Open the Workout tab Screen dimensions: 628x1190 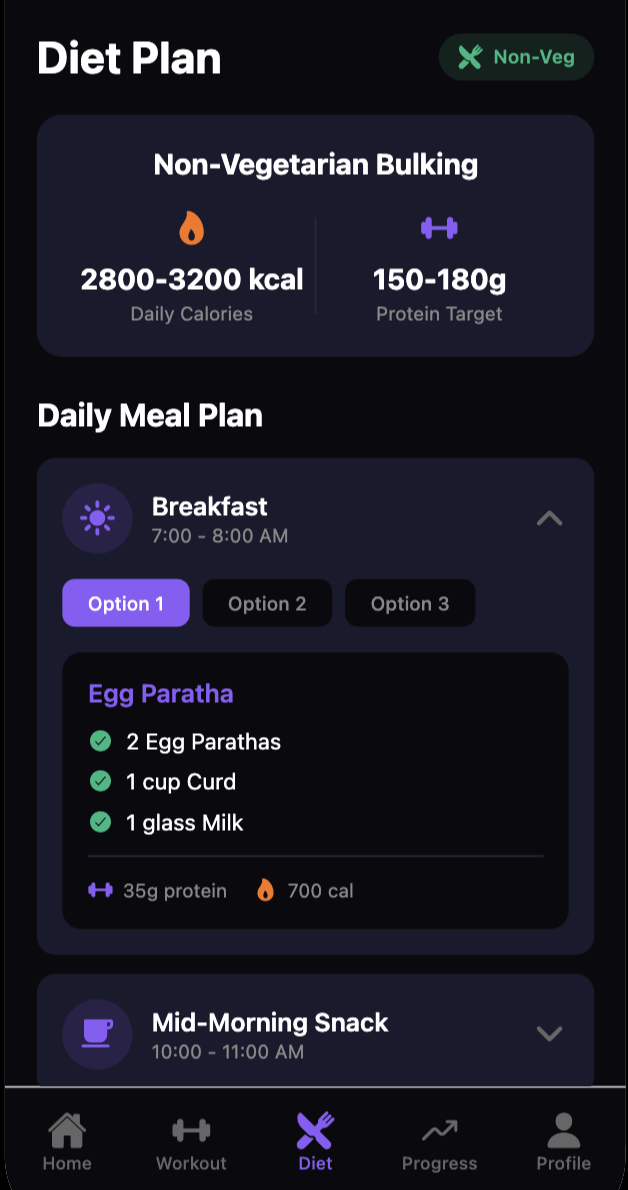[x=191, y=1142]
